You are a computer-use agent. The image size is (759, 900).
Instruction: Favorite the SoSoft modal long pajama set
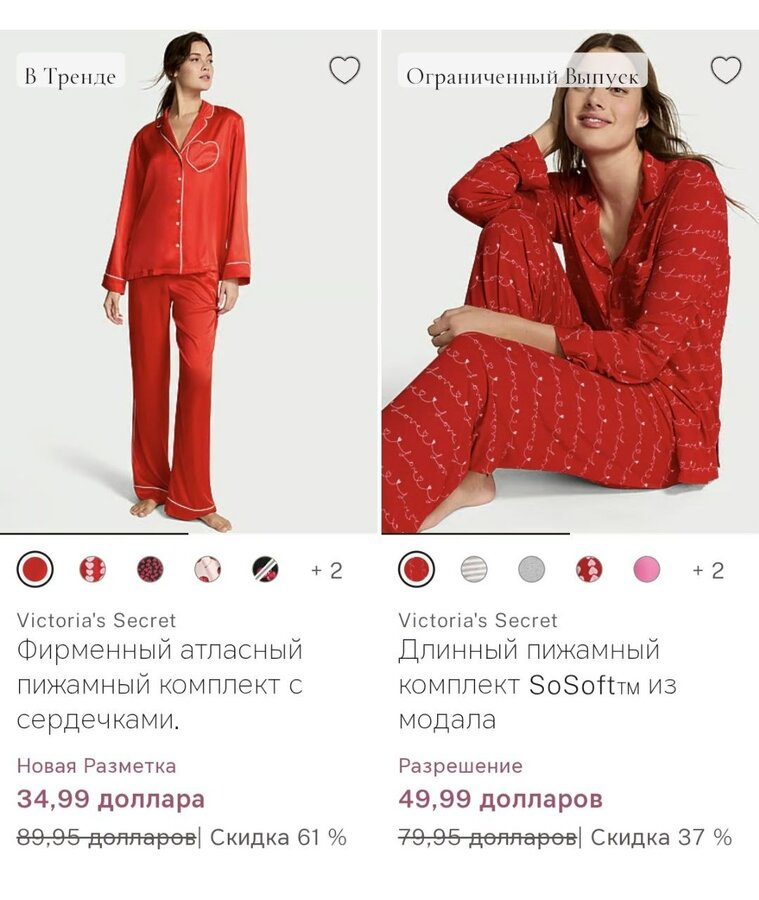pos(726,70)
